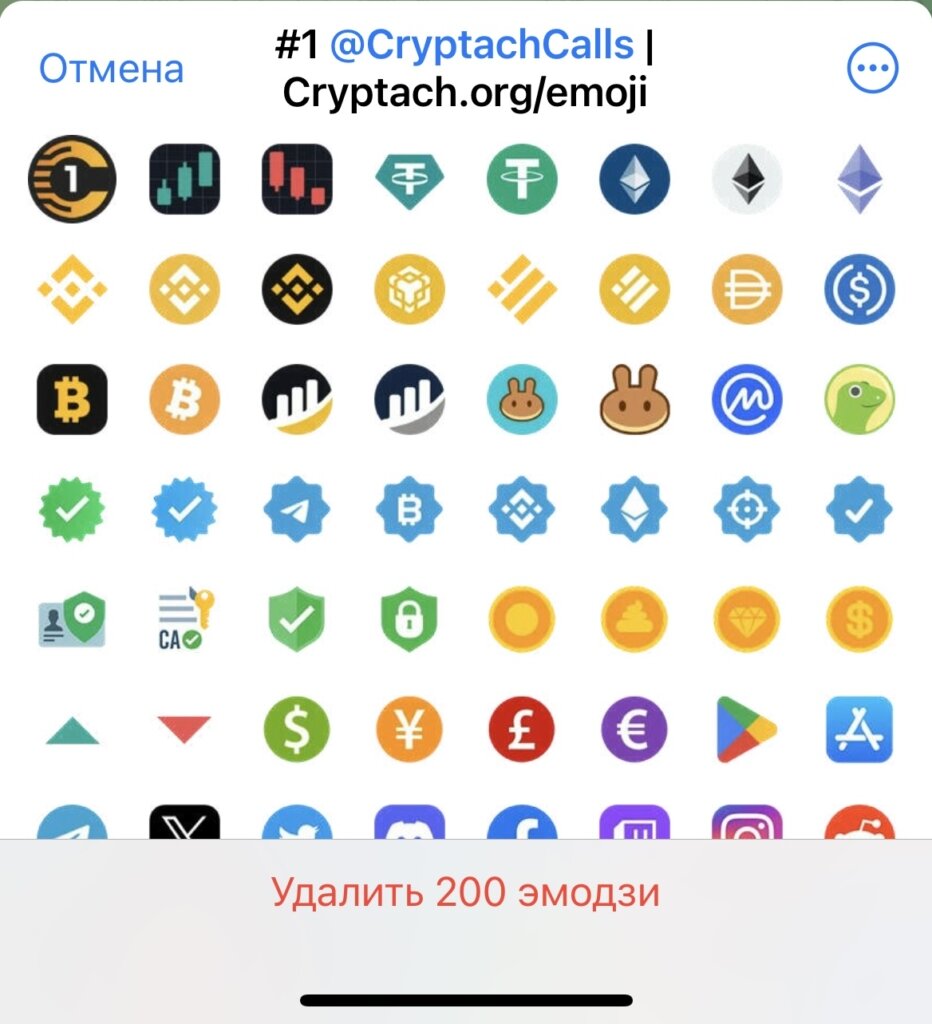Choose the App Store logo emoji
This screenshot has width=932, height=1024.
pos(859,730)
